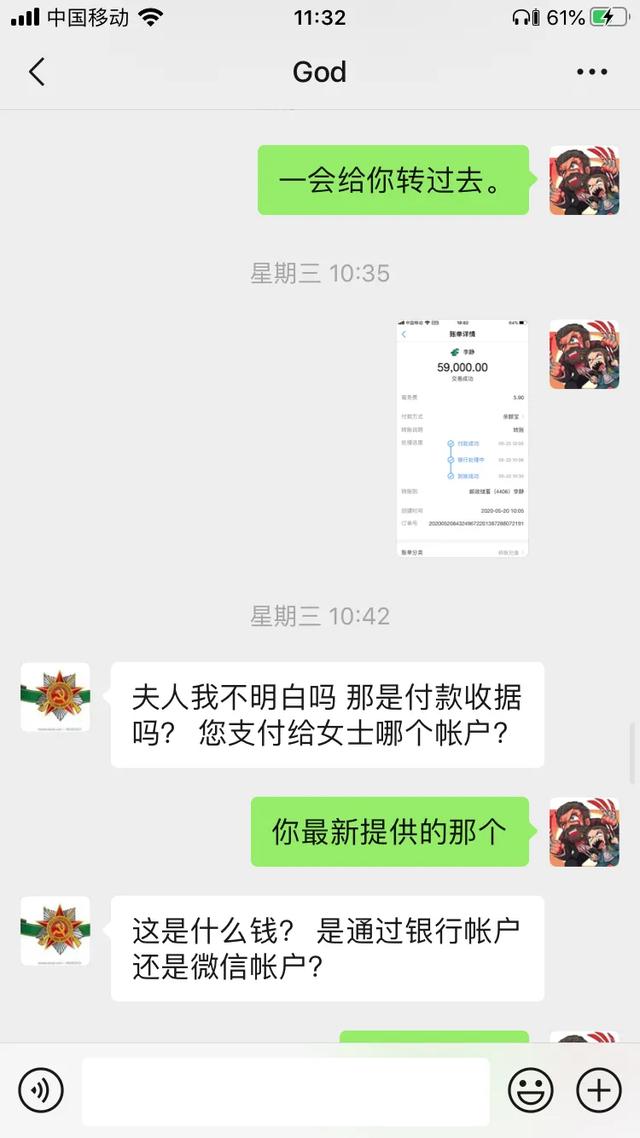Open the emoji sticker panel

pyautogui.click(x=531, y=1090)
